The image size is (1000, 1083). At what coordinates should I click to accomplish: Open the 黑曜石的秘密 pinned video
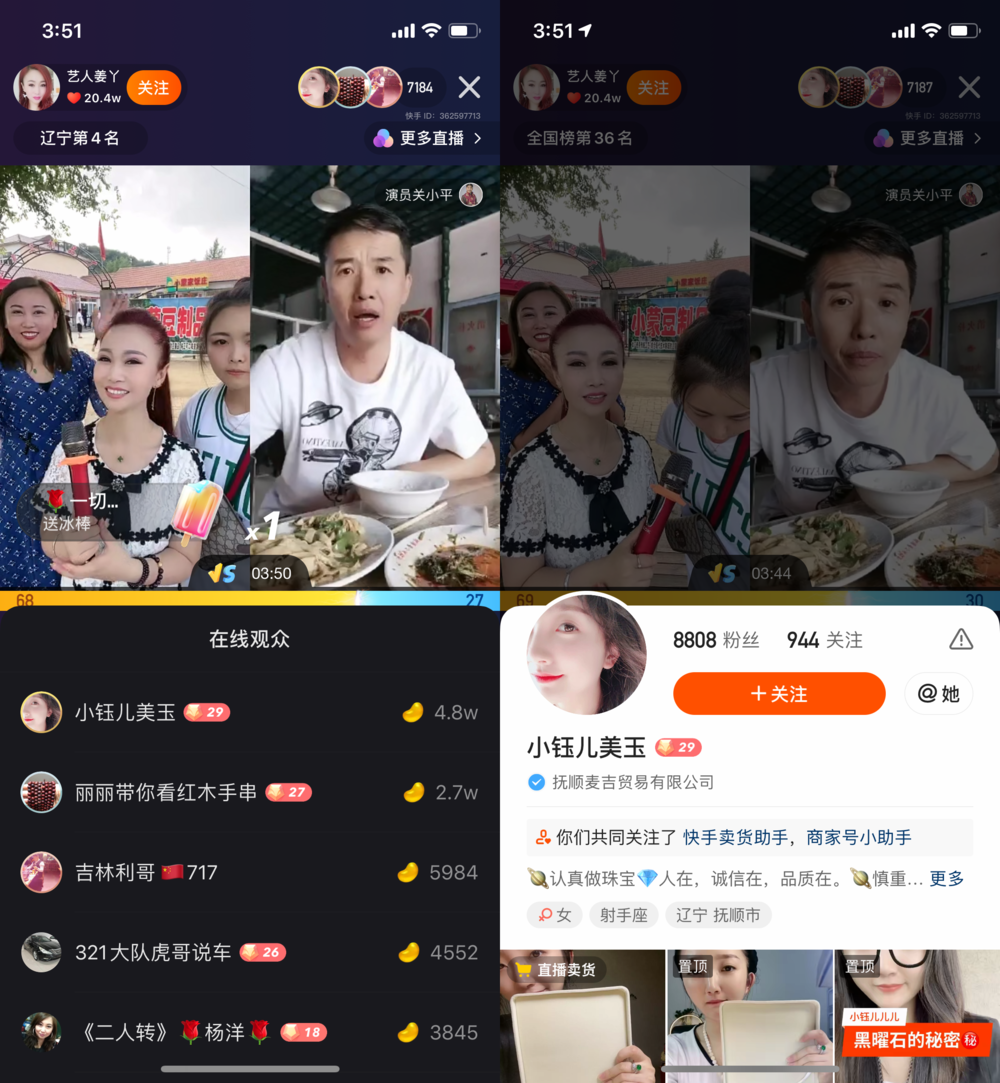coord(916,1015)
